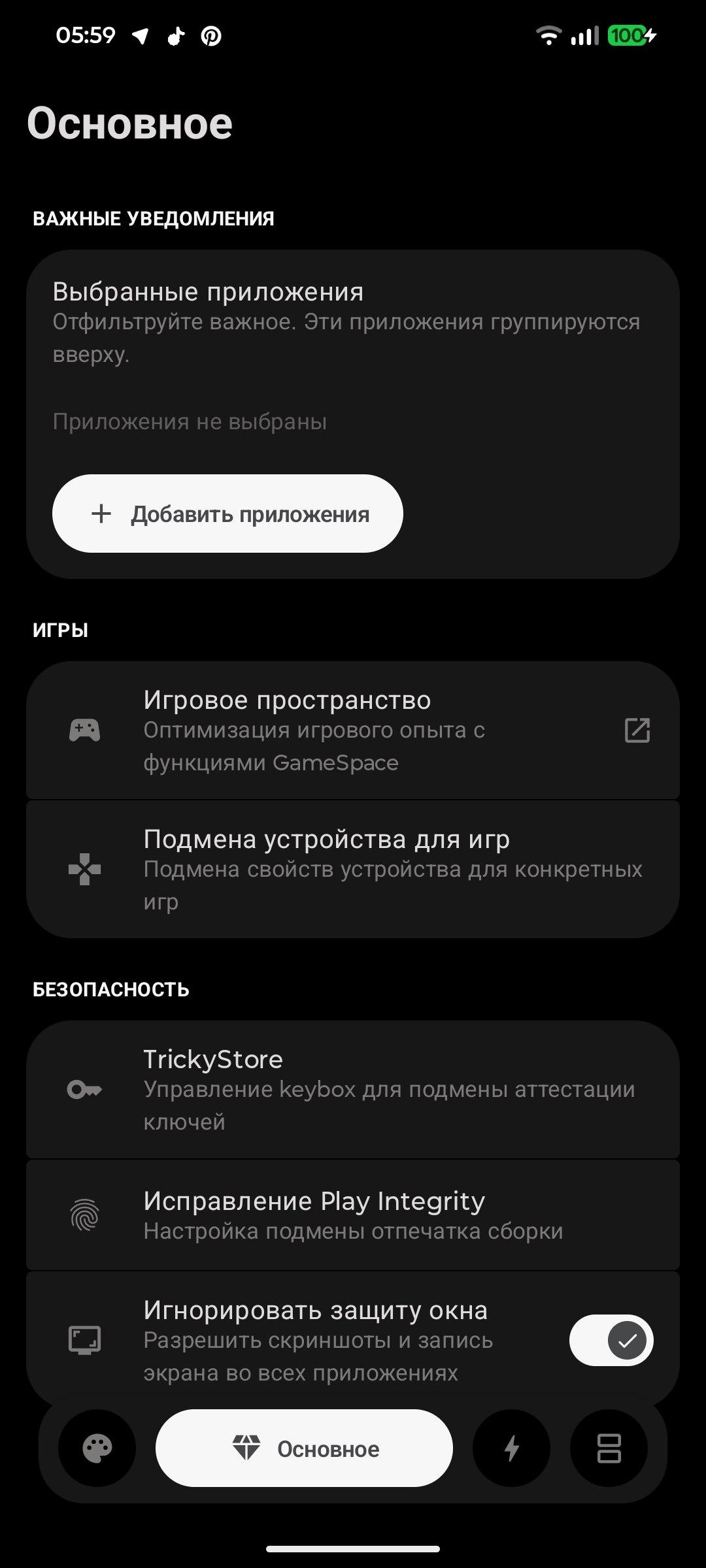Toggle Игнорировать защиту окна switch
The width and height of the screenshot is (706, 1568).
point(611,1341)
